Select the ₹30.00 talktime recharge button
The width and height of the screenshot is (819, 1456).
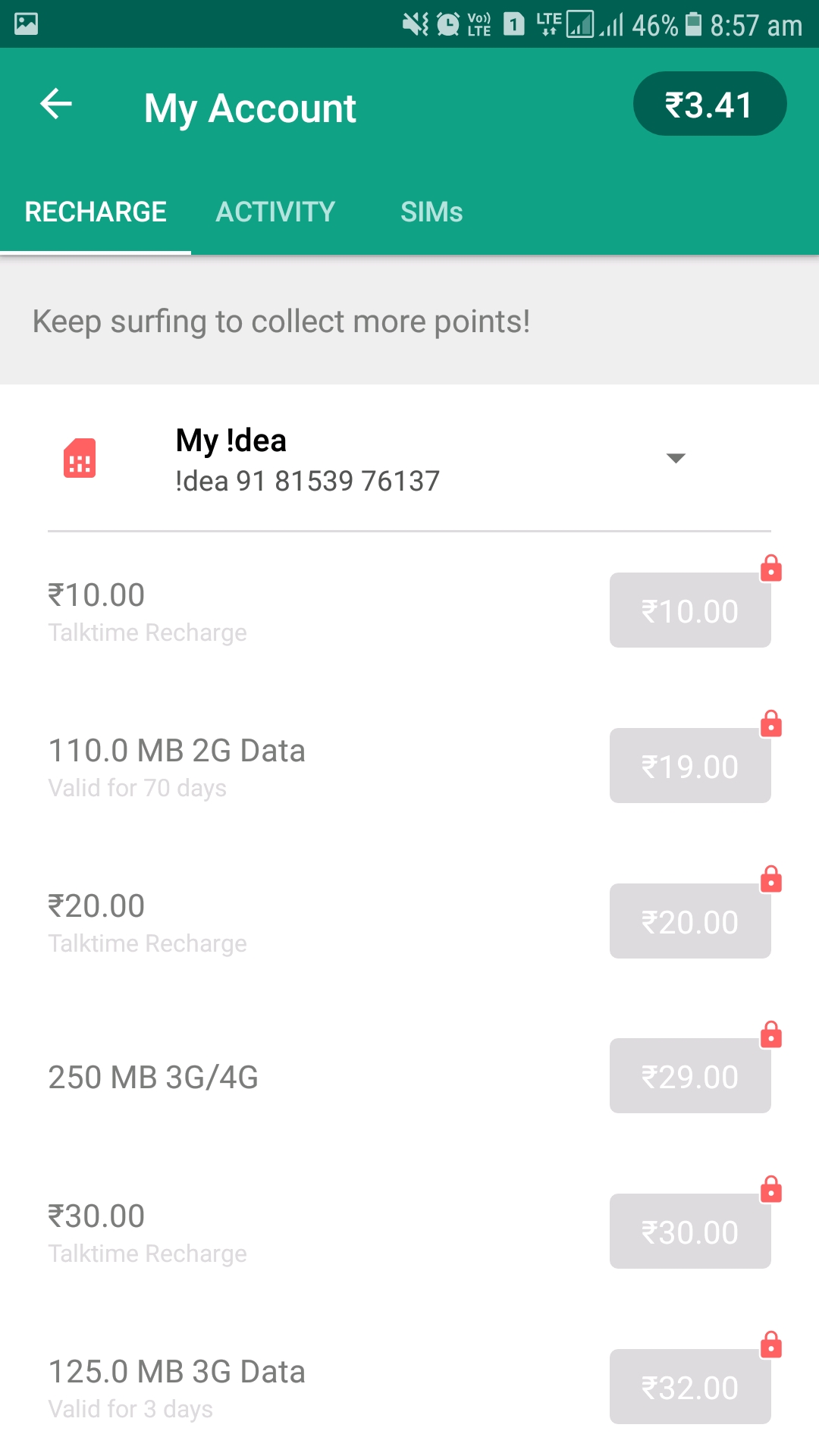[690, 1232]
